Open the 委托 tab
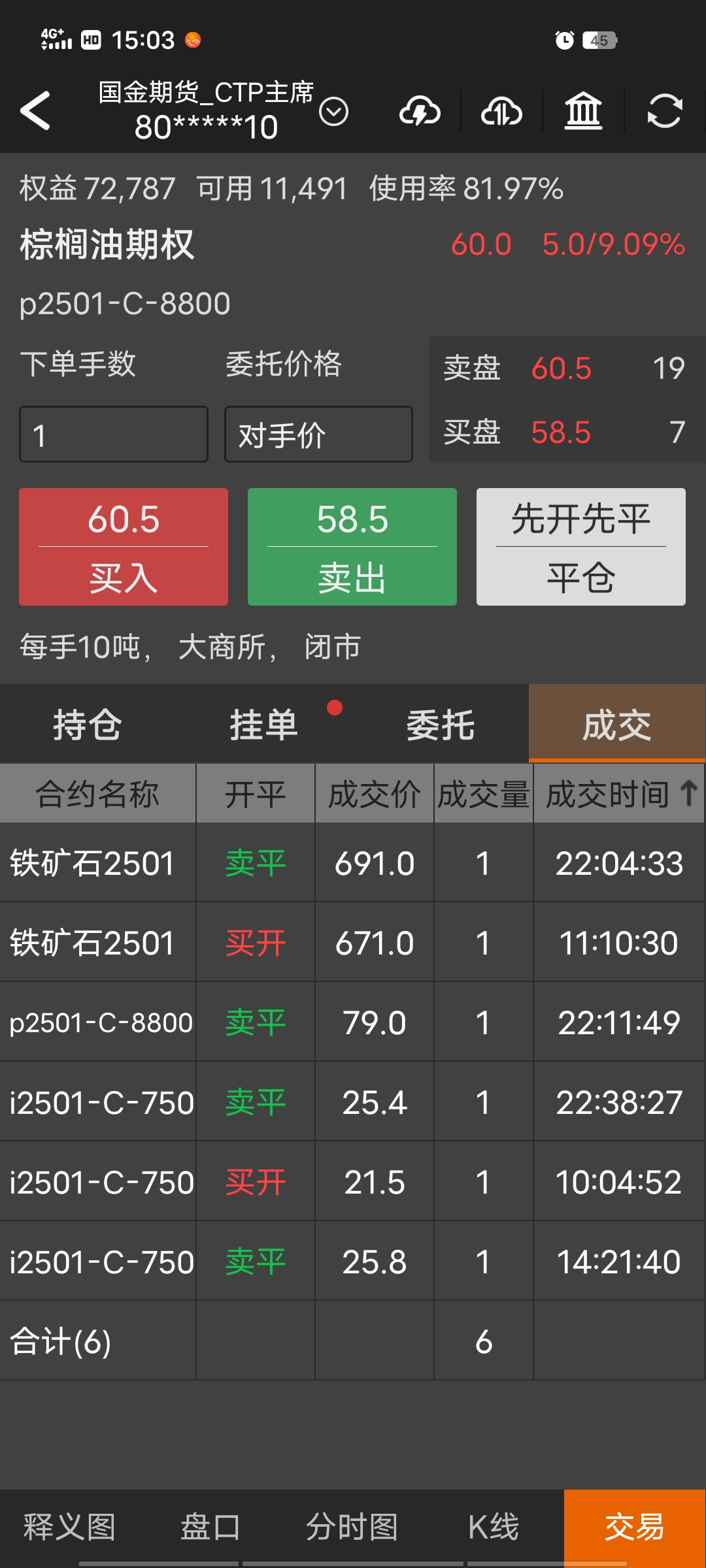 (441, 724)
